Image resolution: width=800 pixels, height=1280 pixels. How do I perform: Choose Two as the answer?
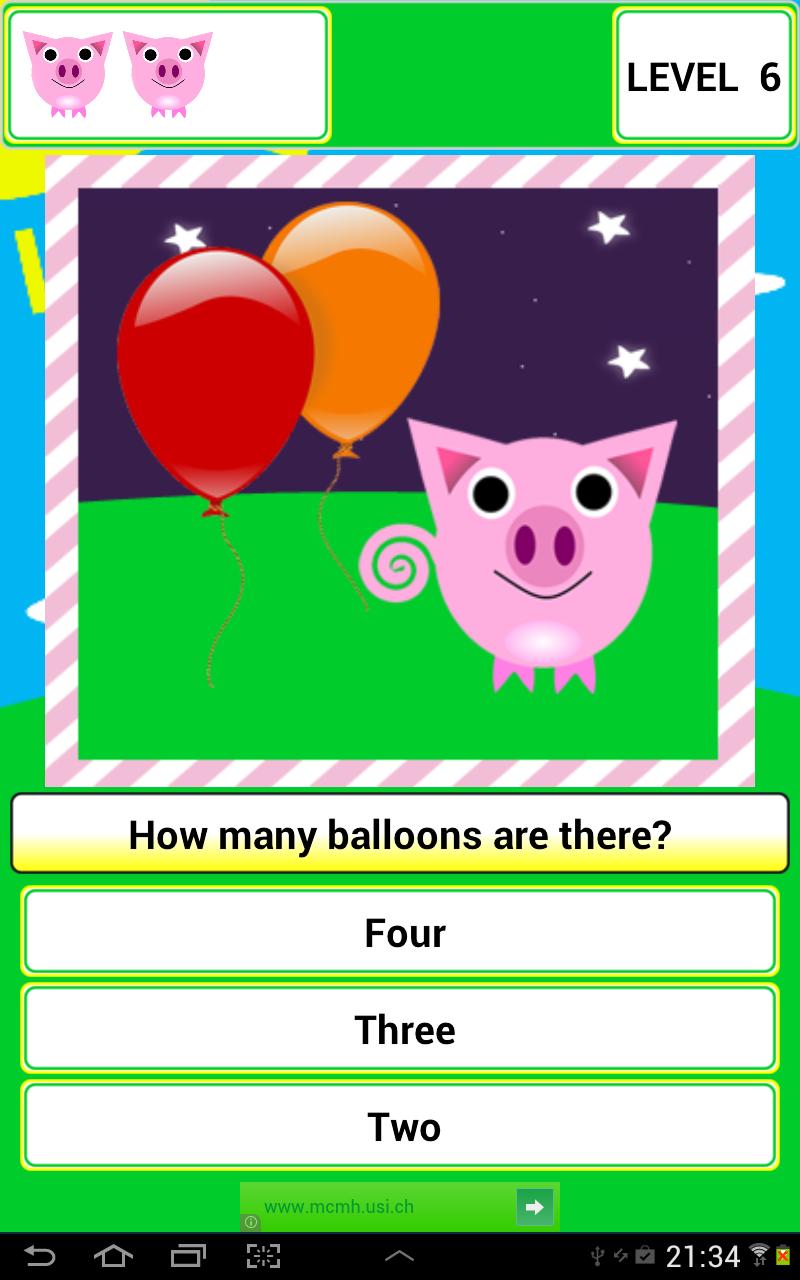pos(400,1125)
